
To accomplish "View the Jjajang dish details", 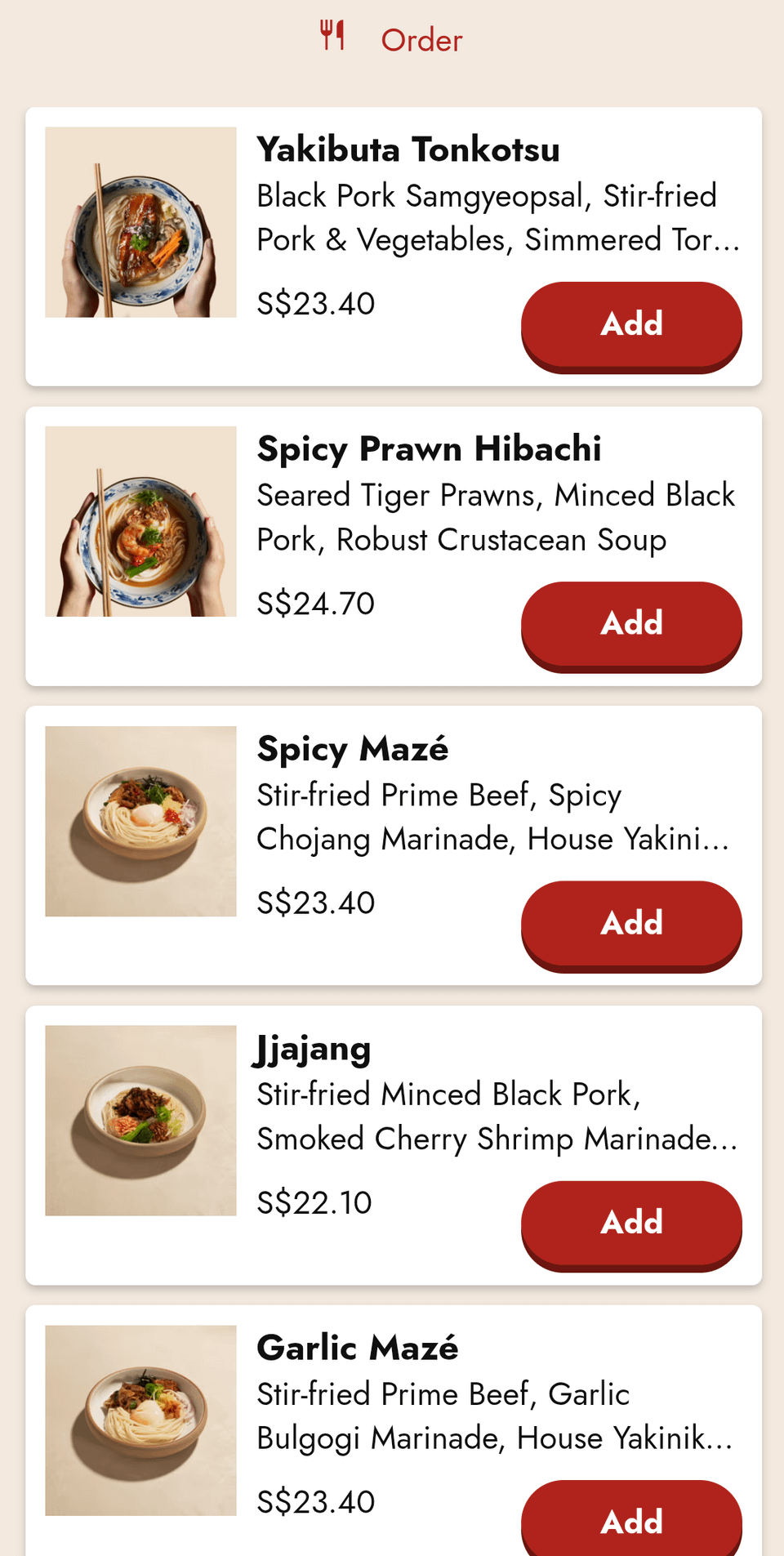I will (314, 1050).
